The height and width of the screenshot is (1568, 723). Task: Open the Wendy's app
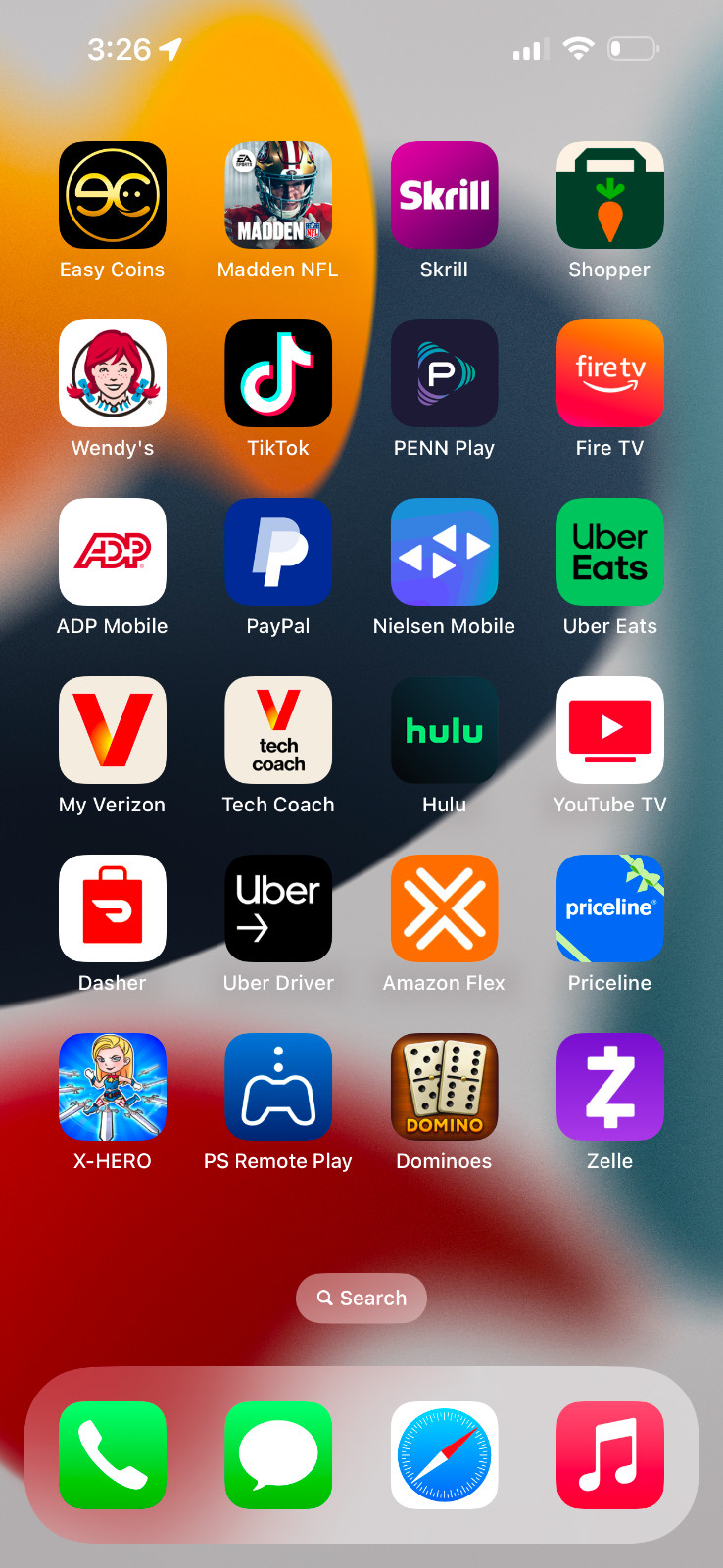pyautogui.click(x=113, y=373)
